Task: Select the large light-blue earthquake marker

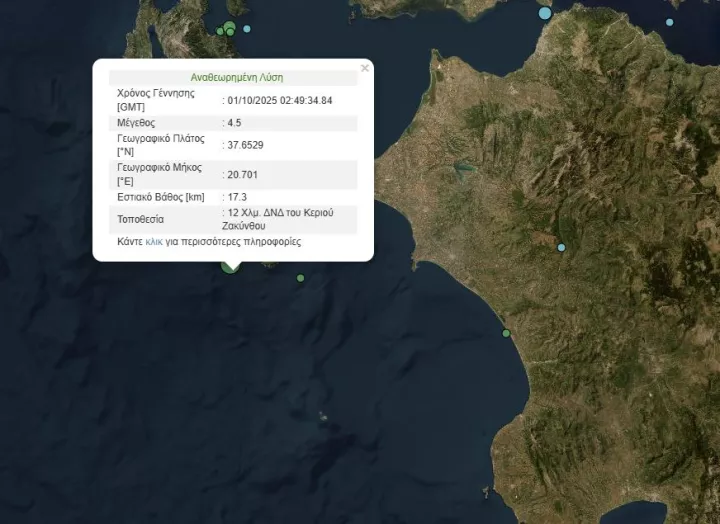Action: (545, 13)
